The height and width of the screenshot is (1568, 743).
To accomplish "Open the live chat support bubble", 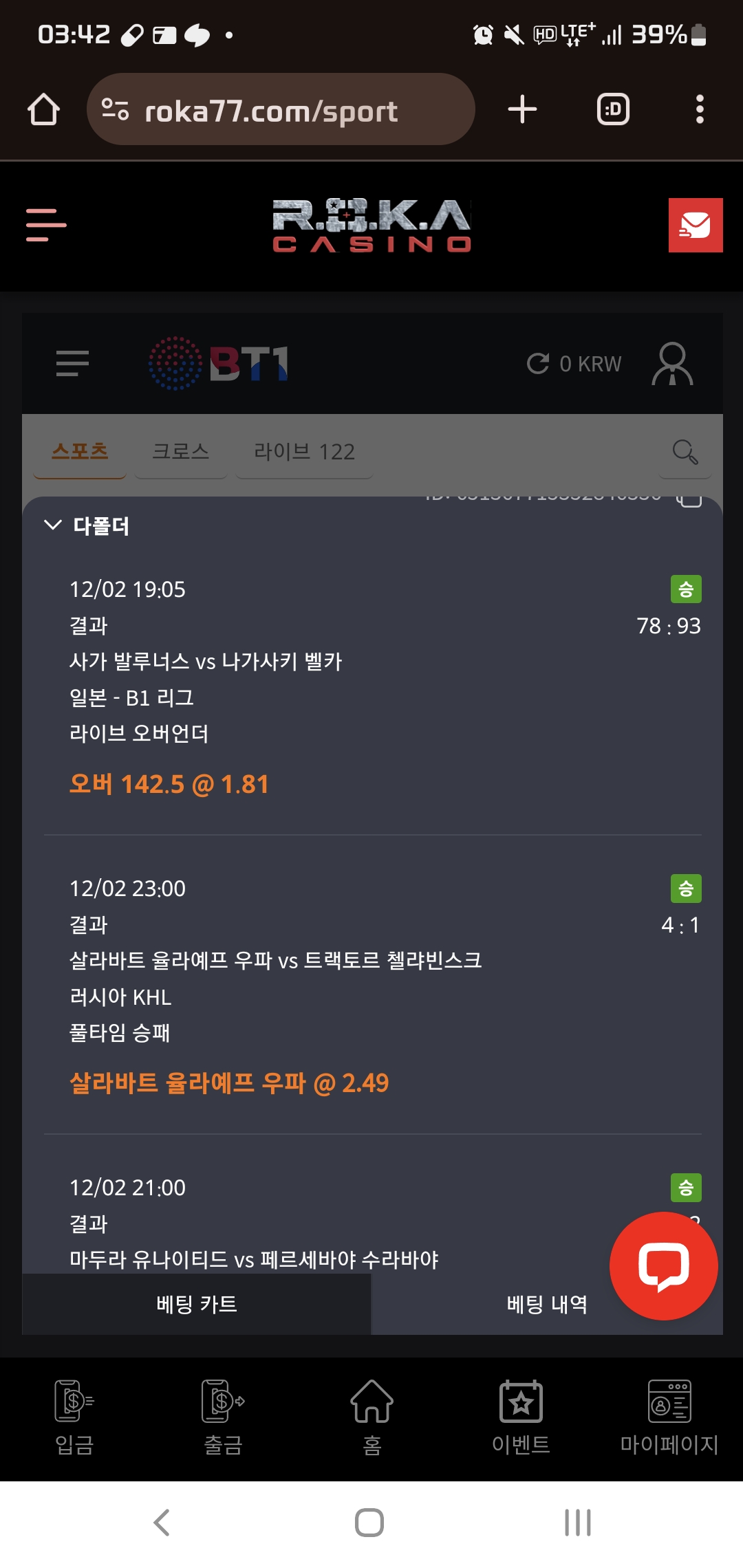I will [x=663, y=1265].
